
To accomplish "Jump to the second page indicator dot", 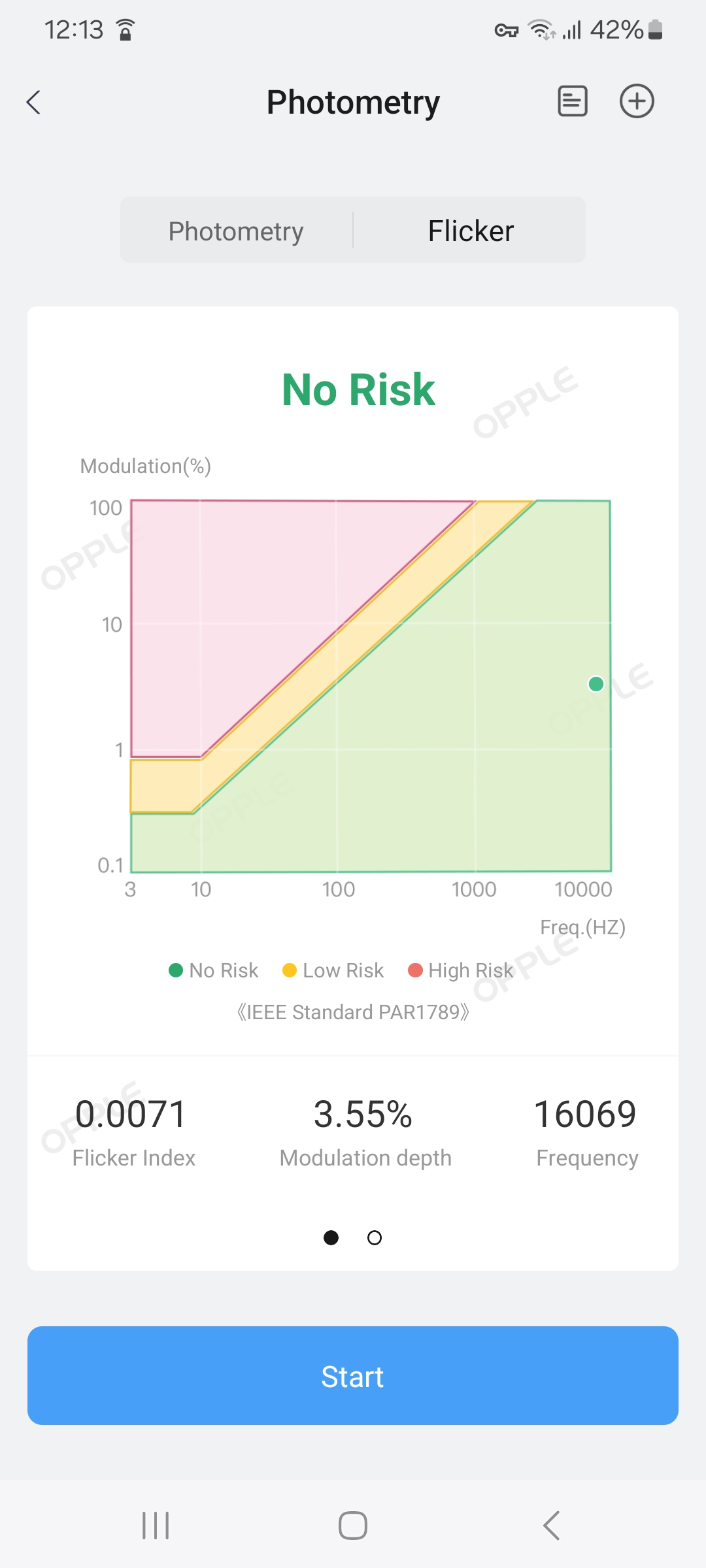I will coord(375,1238).
